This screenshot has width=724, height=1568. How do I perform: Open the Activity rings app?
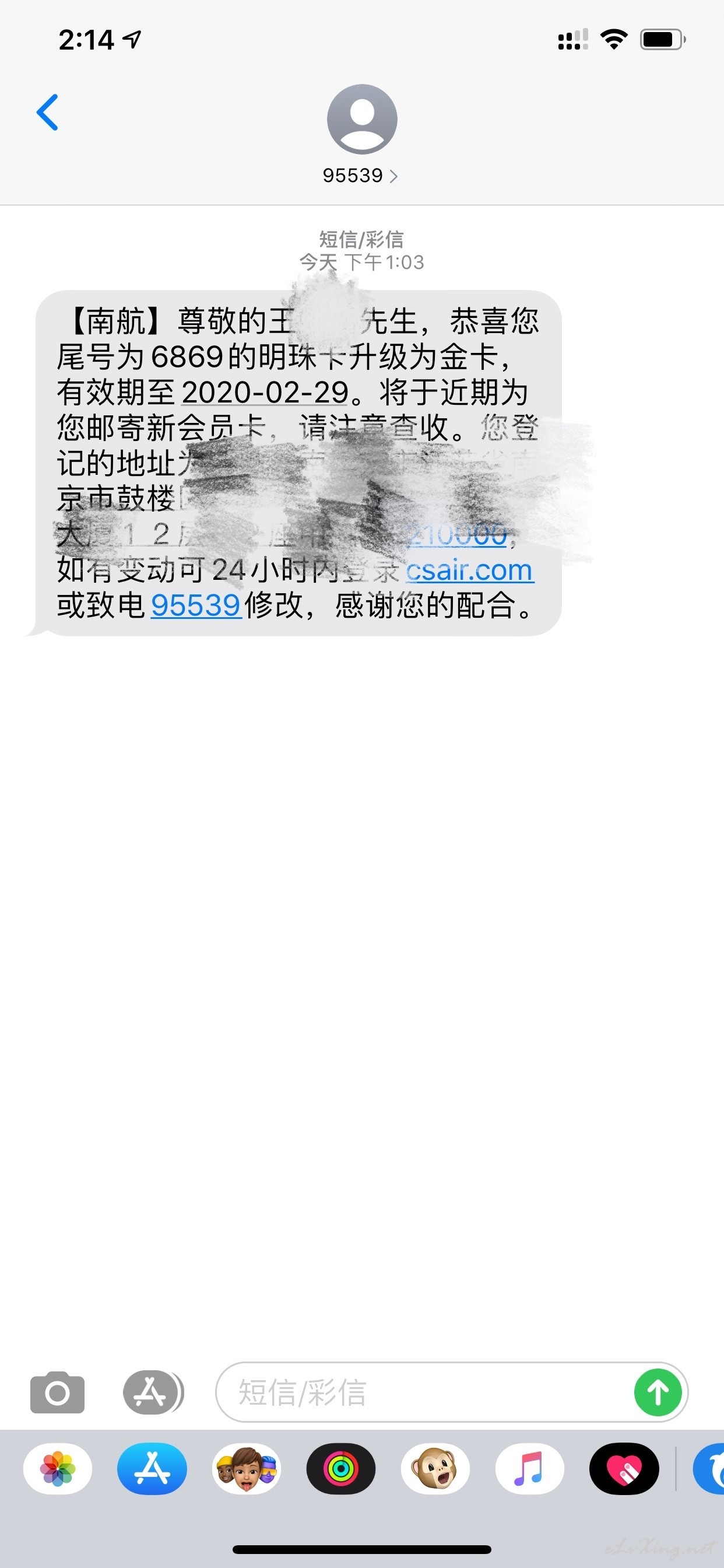(x=340, y=1469)
